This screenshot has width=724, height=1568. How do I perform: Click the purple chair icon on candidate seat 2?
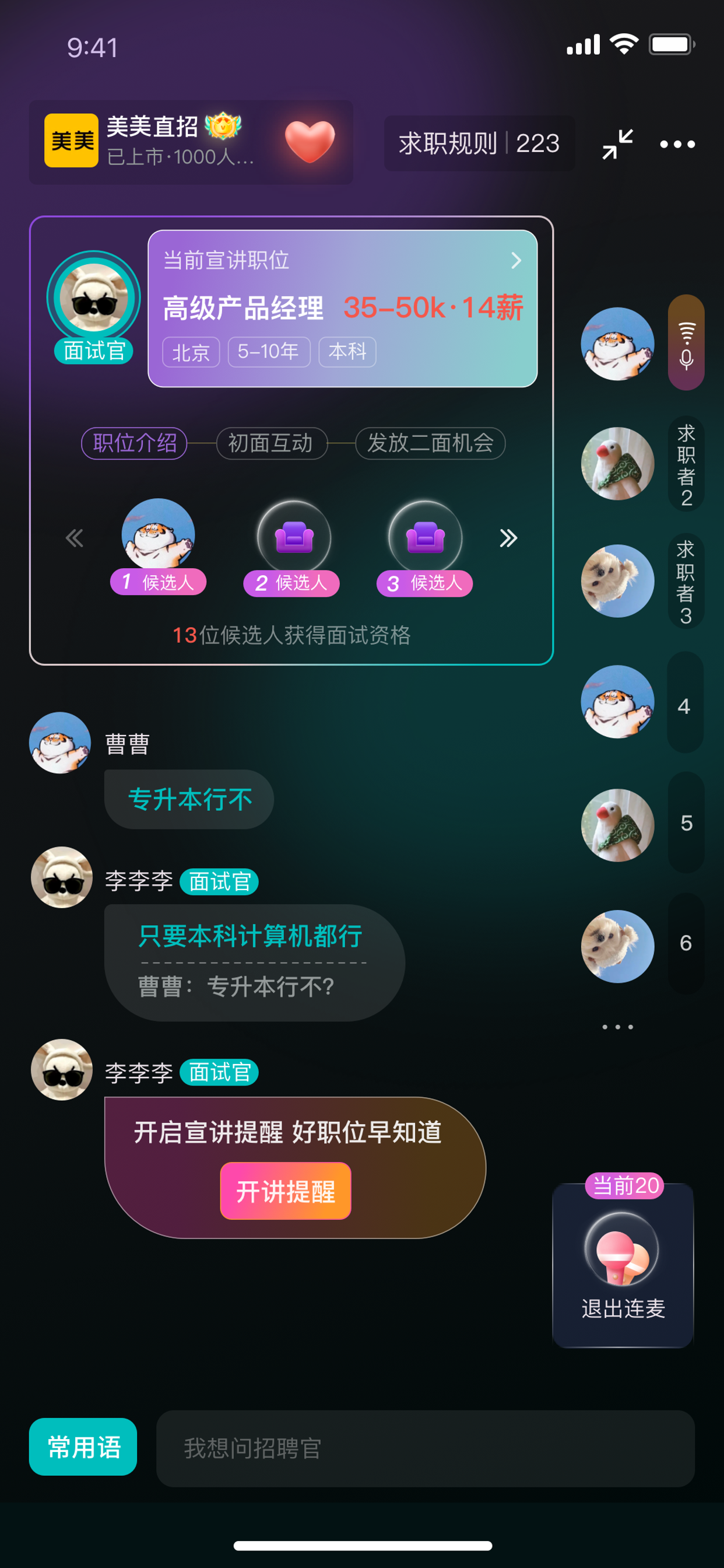coord(294,535)
